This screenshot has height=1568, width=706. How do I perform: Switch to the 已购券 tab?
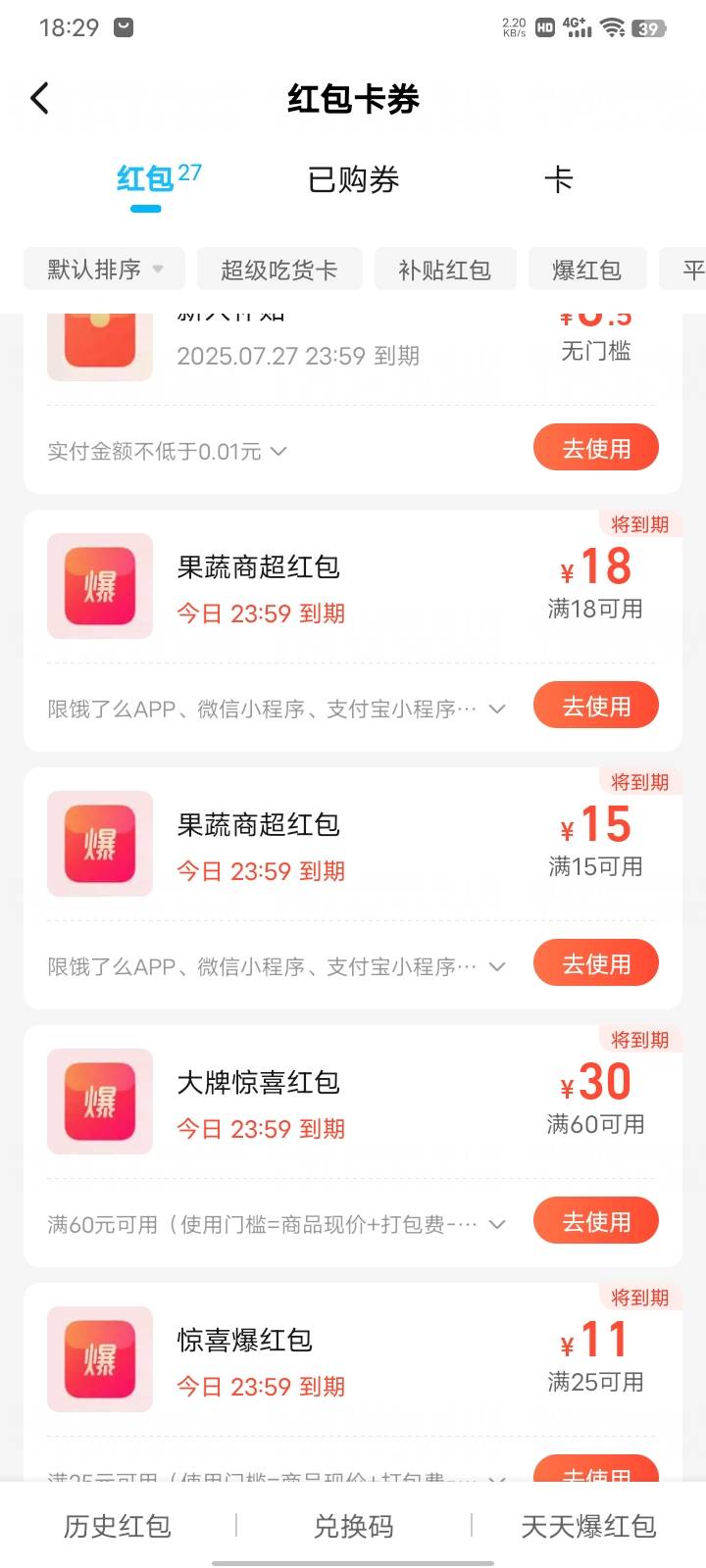pyautogui.click(x=353, y=180)
